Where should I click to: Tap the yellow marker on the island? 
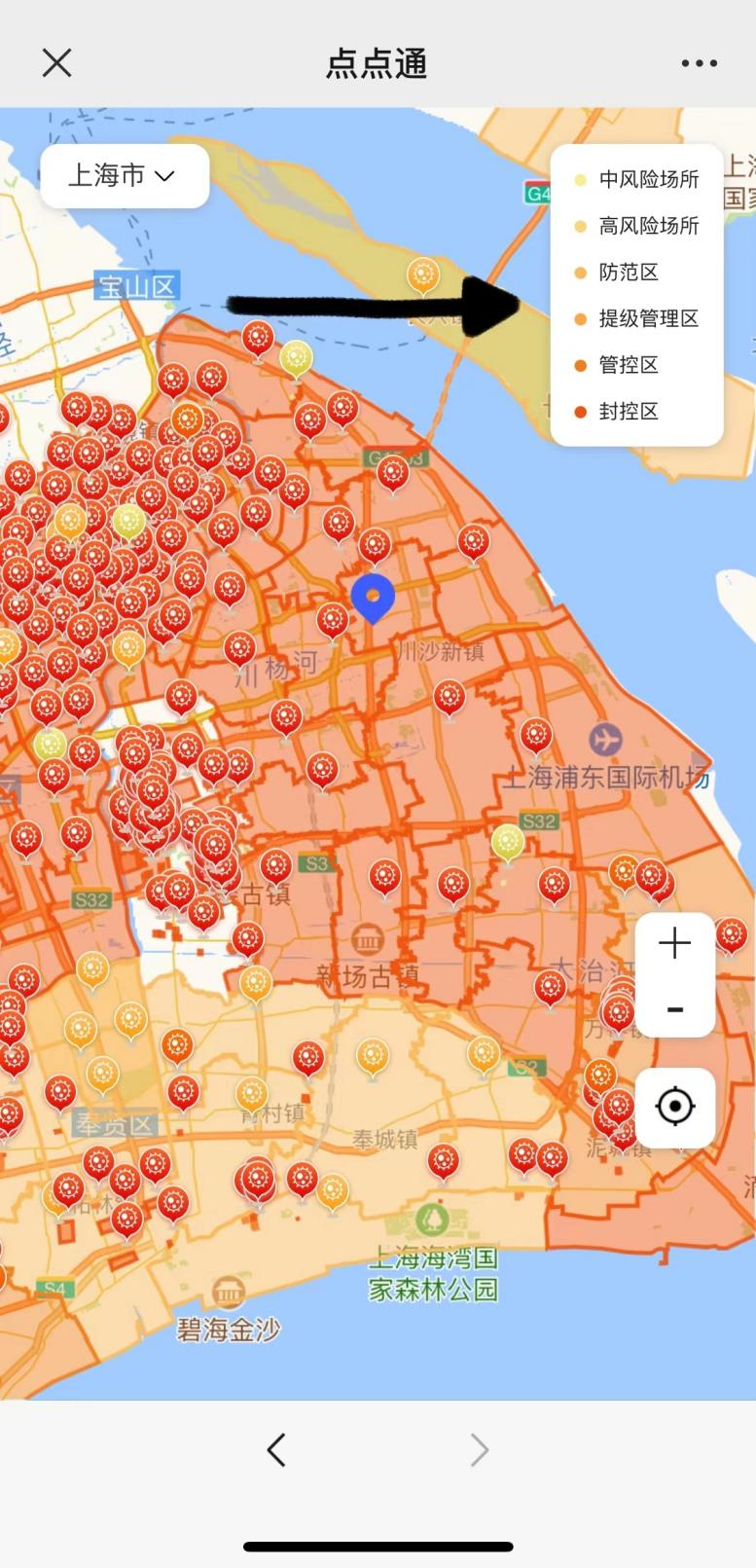click(x=422, y=274)
